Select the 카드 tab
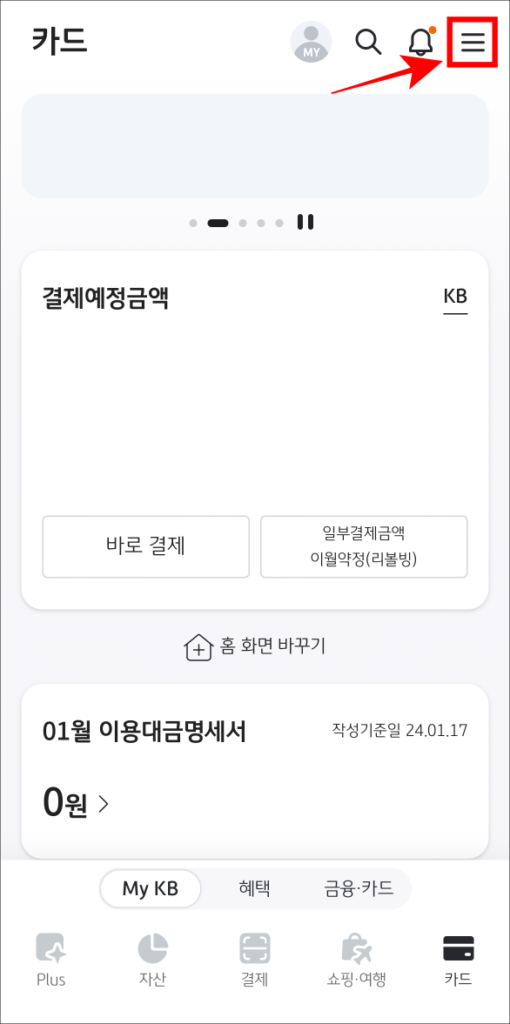The height and width of the screenshot is (1024, 510). [x=458, y=959]
